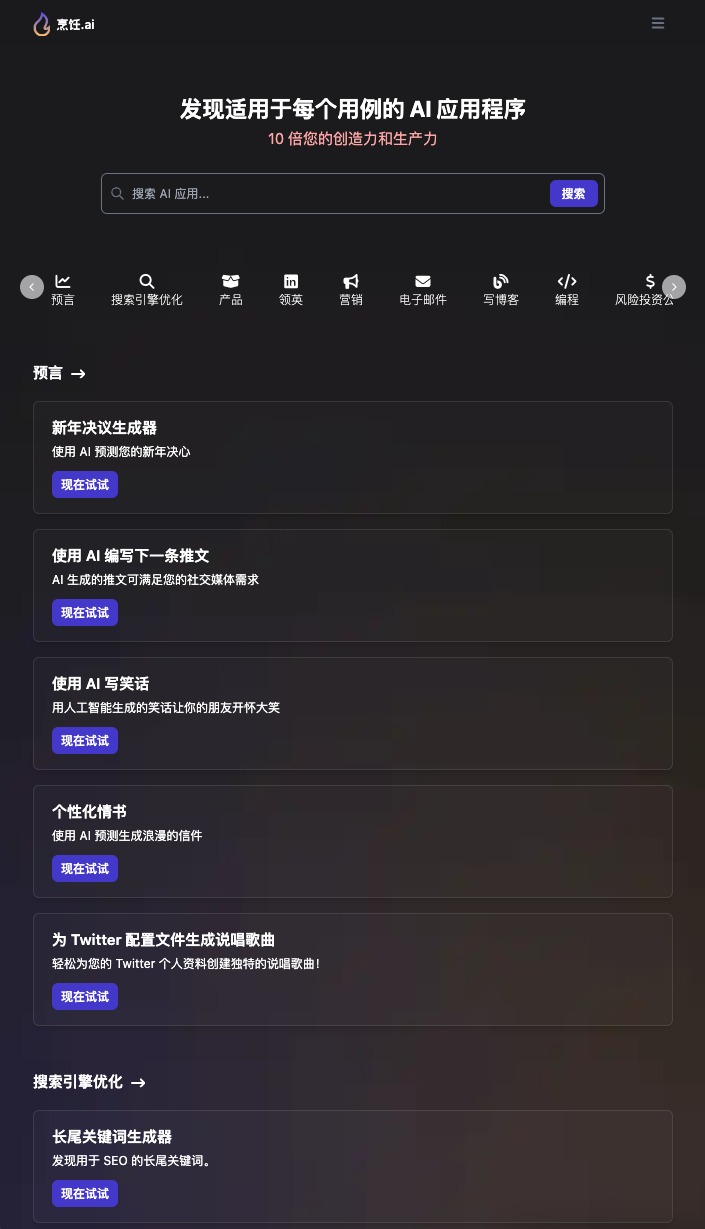Show more categories with right arrow
This screenshot has width=705, height=1229.
pos(674,287)
